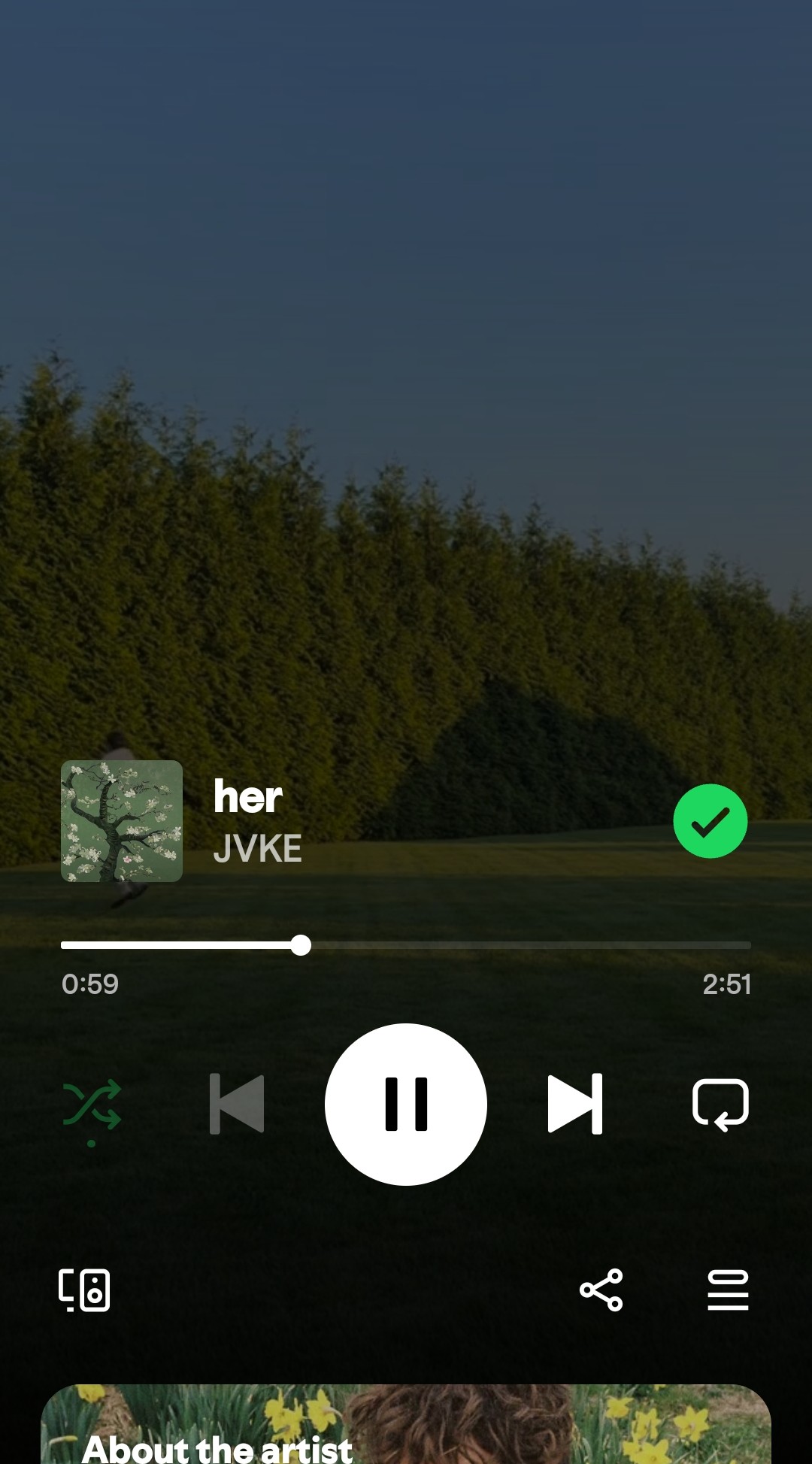Tap the 2:51 total duration label

click(x=728, y=984)
